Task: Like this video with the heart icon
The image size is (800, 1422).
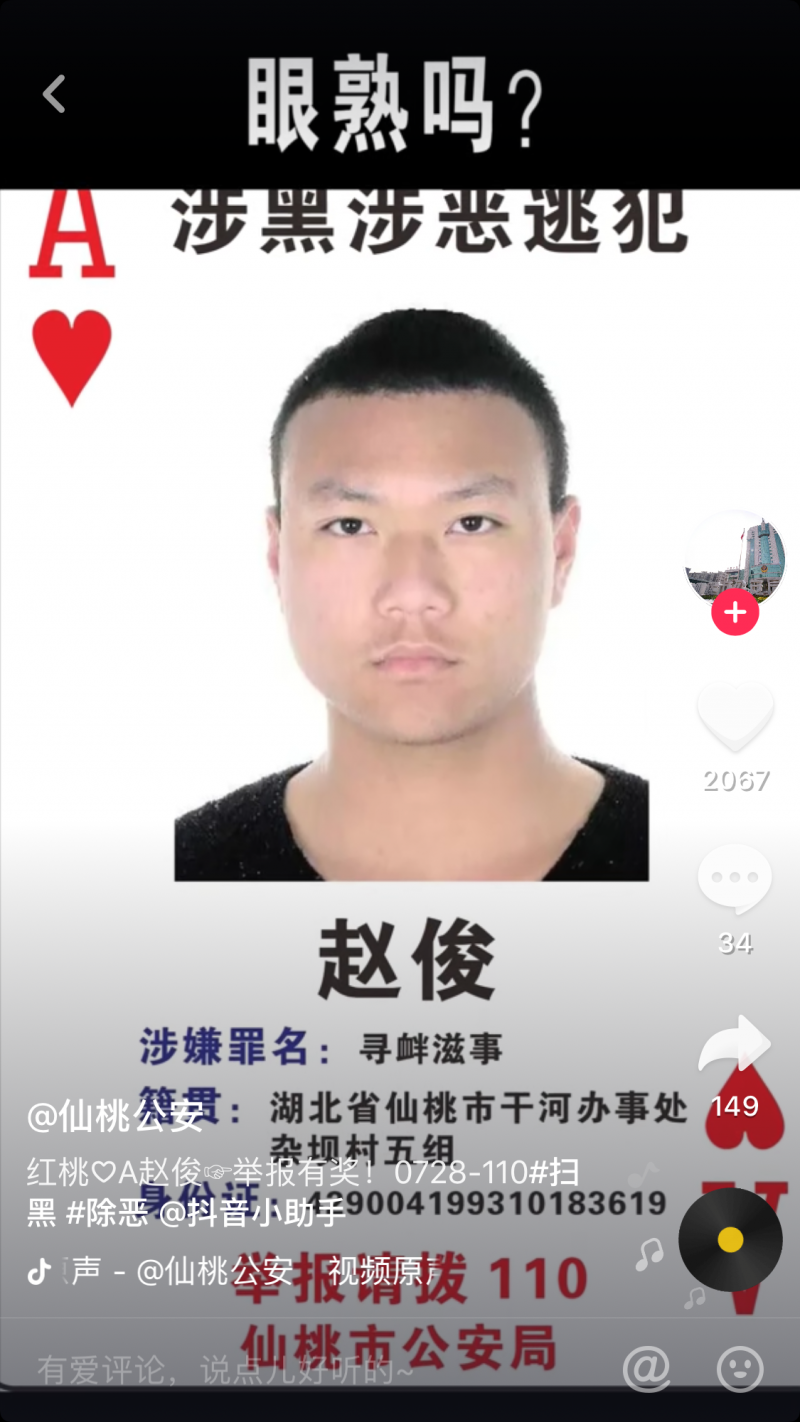Action: coord(735,717)
